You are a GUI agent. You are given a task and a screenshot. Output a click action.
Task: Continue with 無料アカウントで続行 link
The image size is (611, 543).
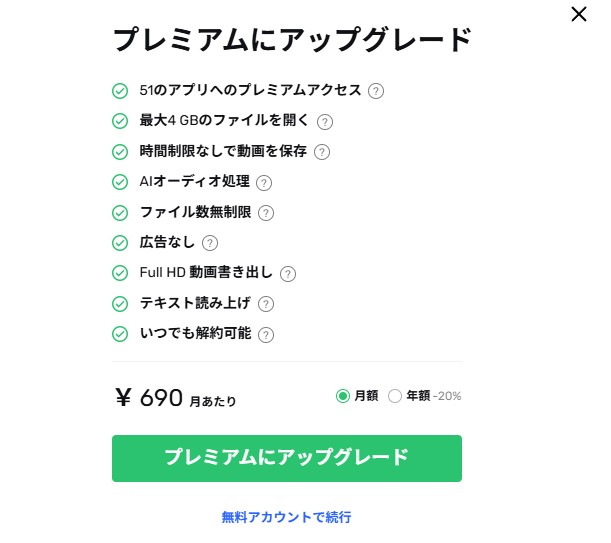tap(286, 517)
